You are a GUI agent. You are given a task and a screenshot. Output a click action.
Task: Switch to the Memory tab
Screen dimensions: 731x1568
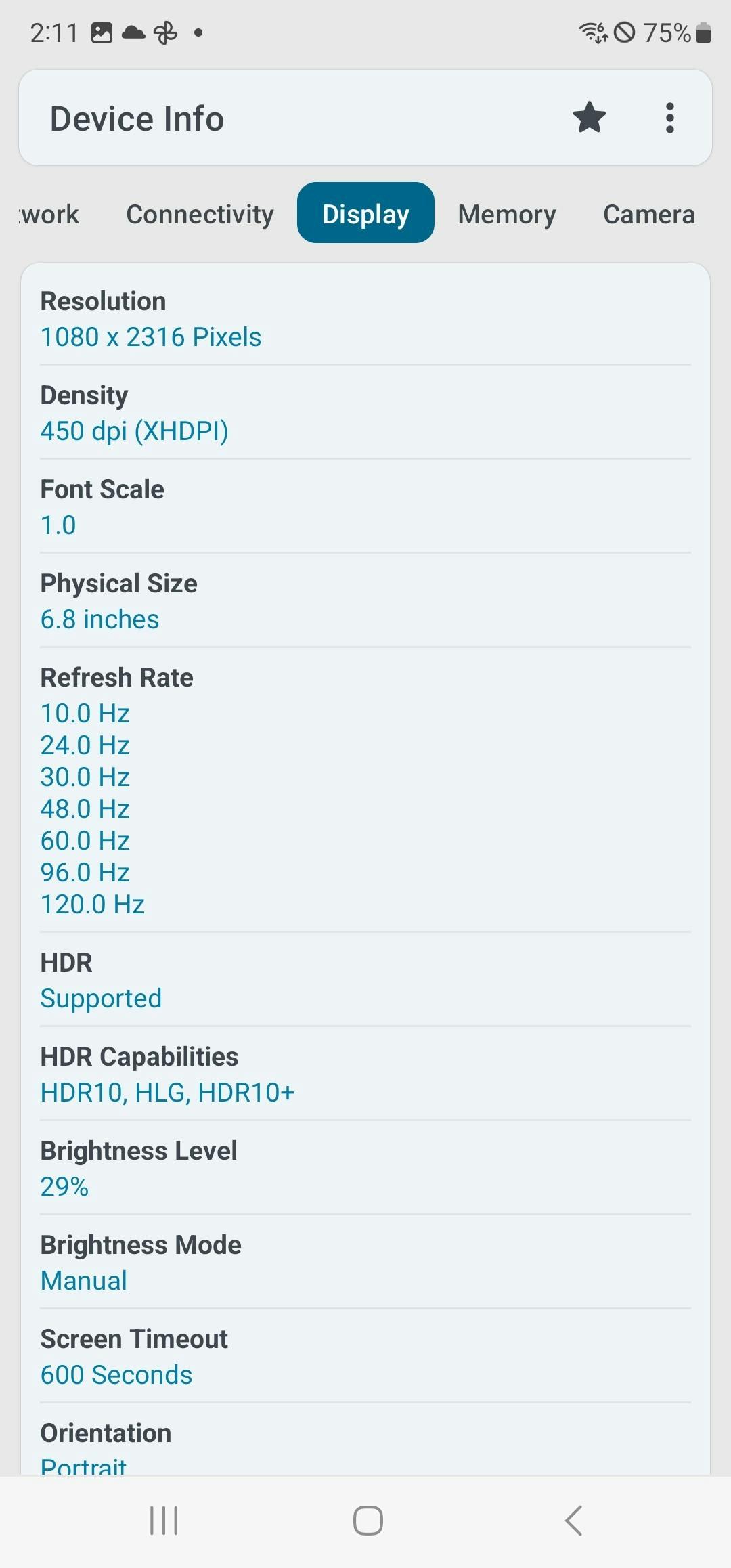point(506,214)
